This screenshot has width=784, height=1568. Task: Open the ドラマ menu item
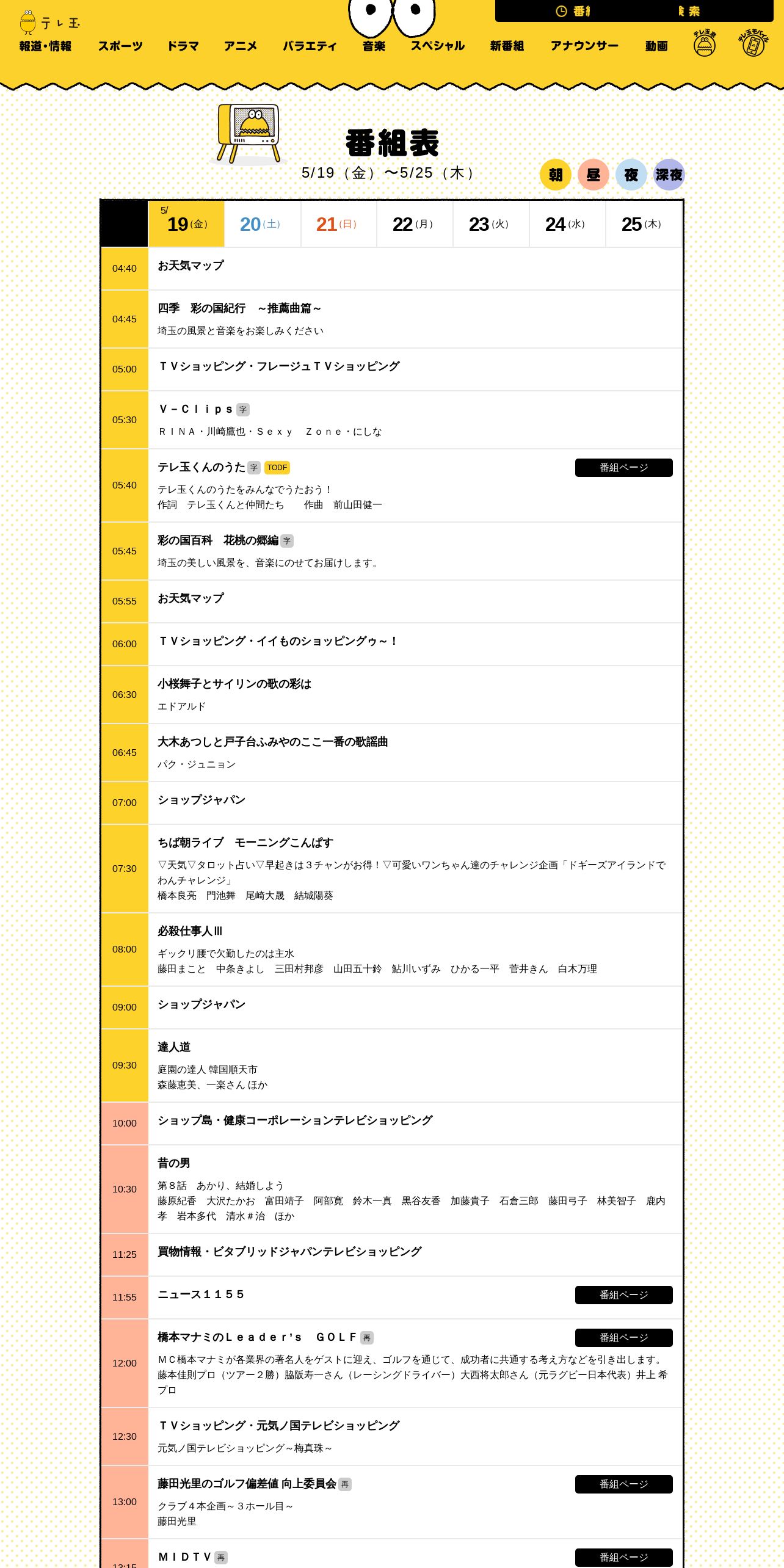(183, 46)
